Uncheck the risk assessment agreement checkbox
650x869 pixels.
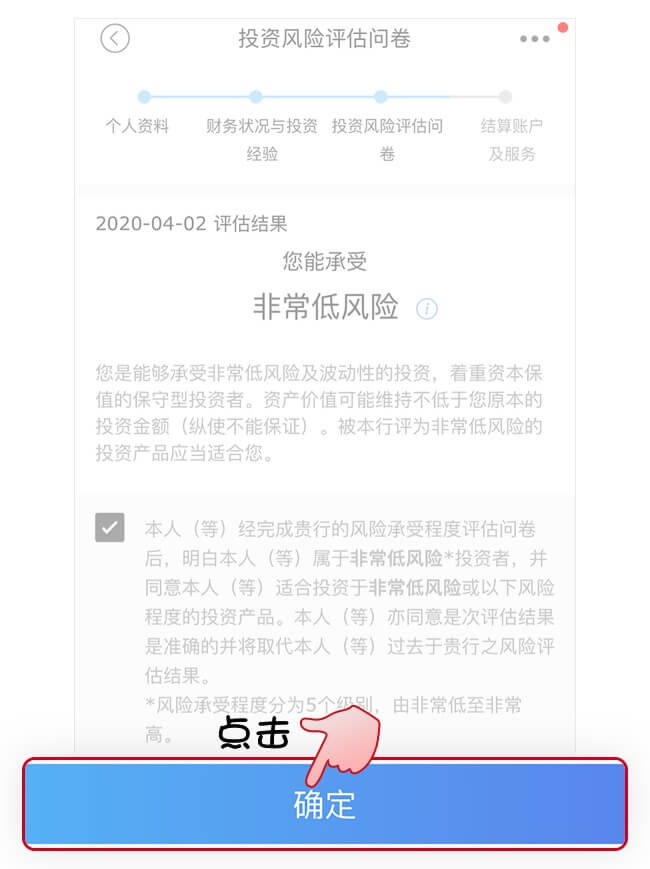tap(110, 527)
